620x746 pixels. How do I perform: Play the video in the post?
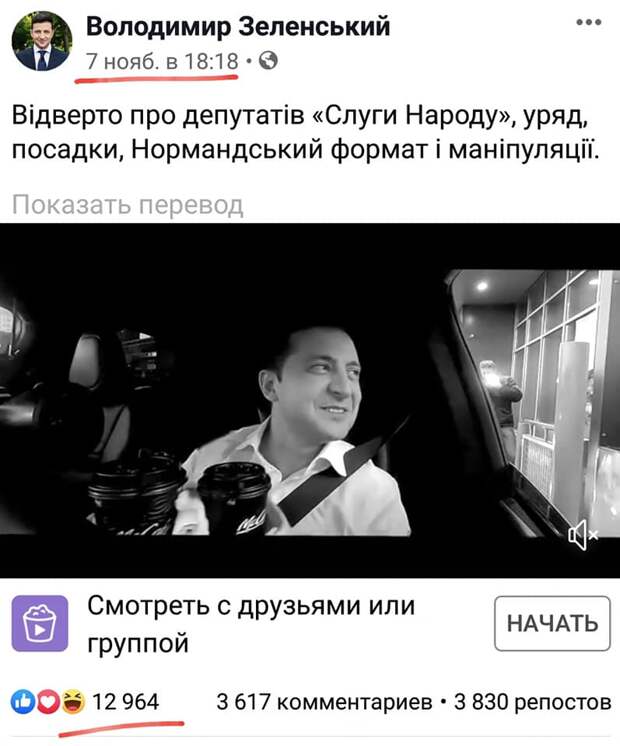click(x=310, y=400)
